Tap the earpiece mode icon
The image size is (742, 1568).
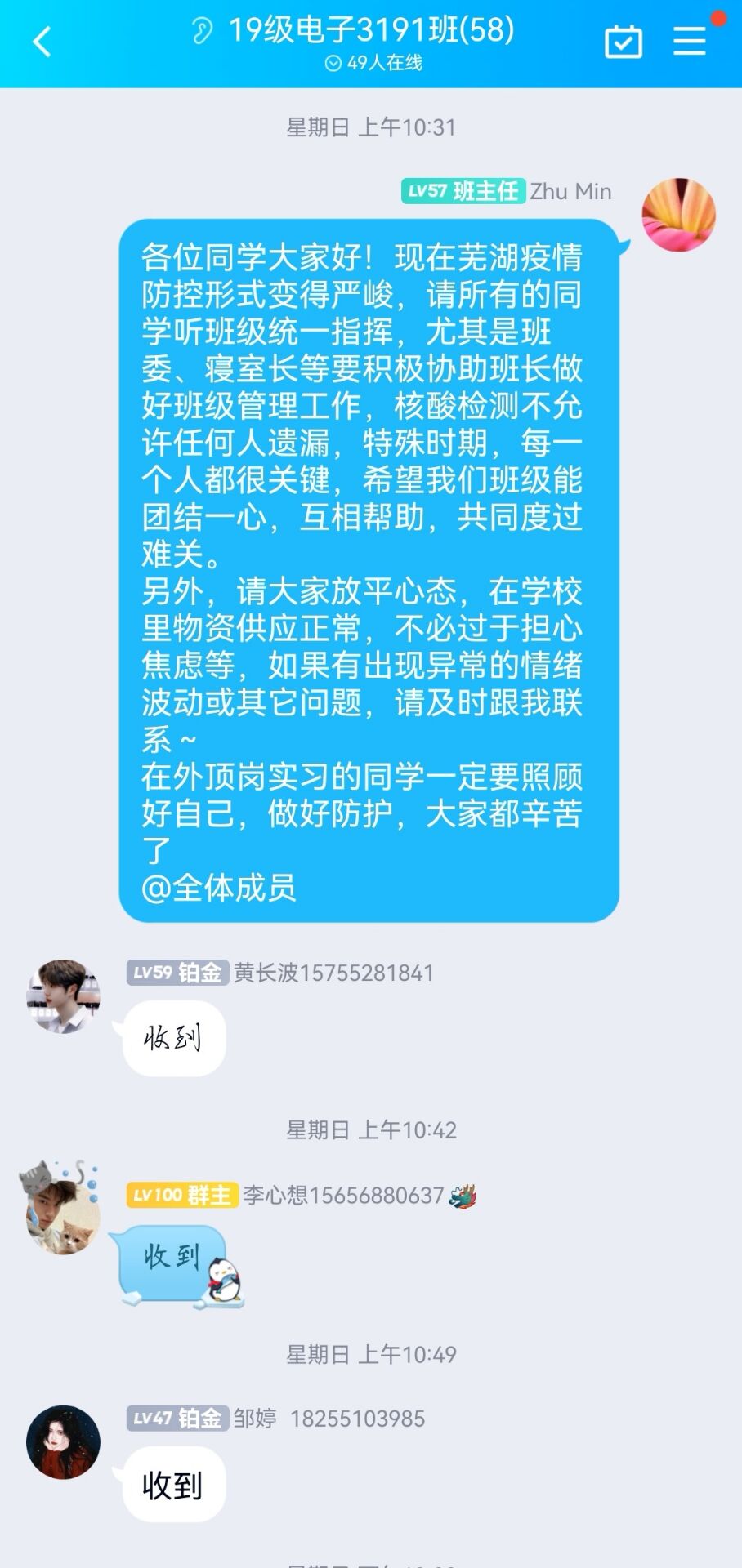[x=201, y=31]
